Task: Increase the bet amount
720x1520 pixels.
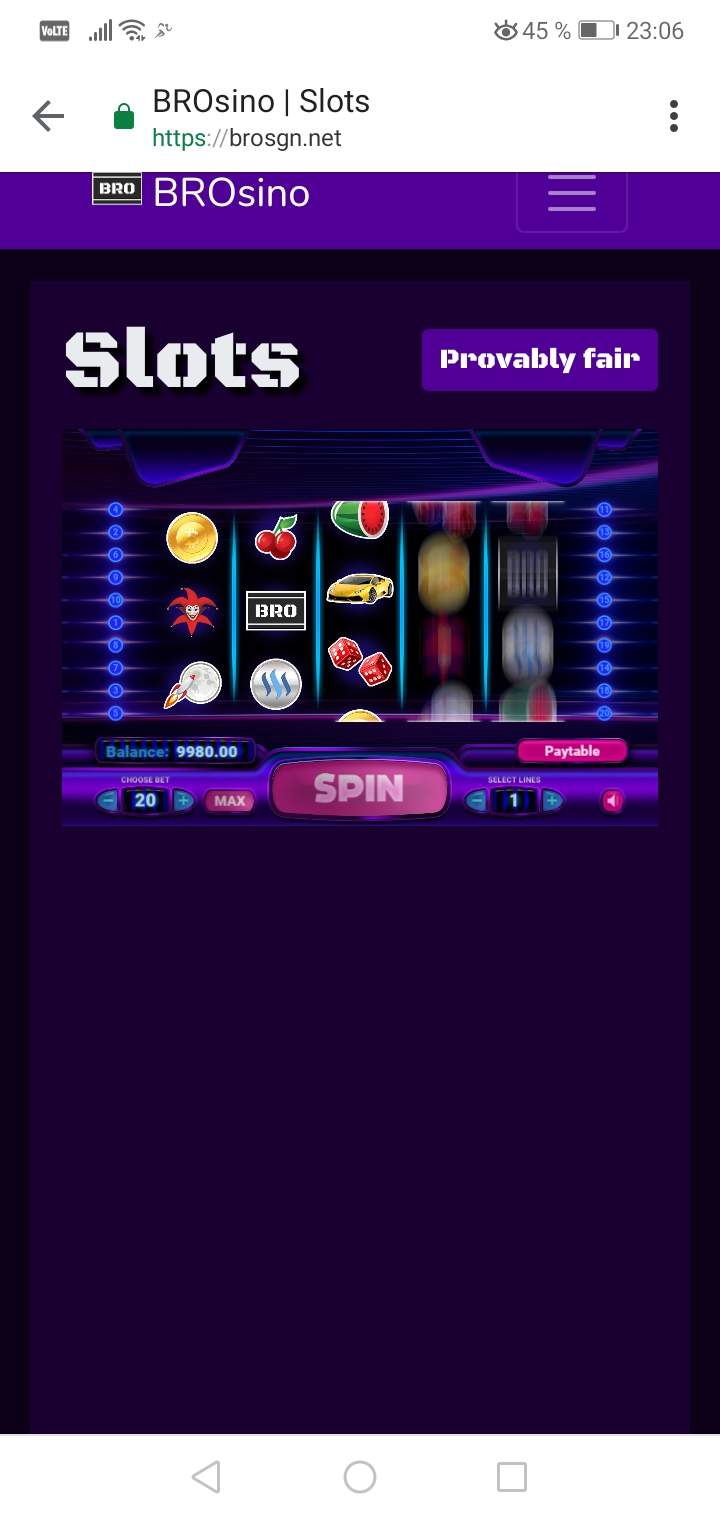Action: pyautogui.click(x=184, y=800)
